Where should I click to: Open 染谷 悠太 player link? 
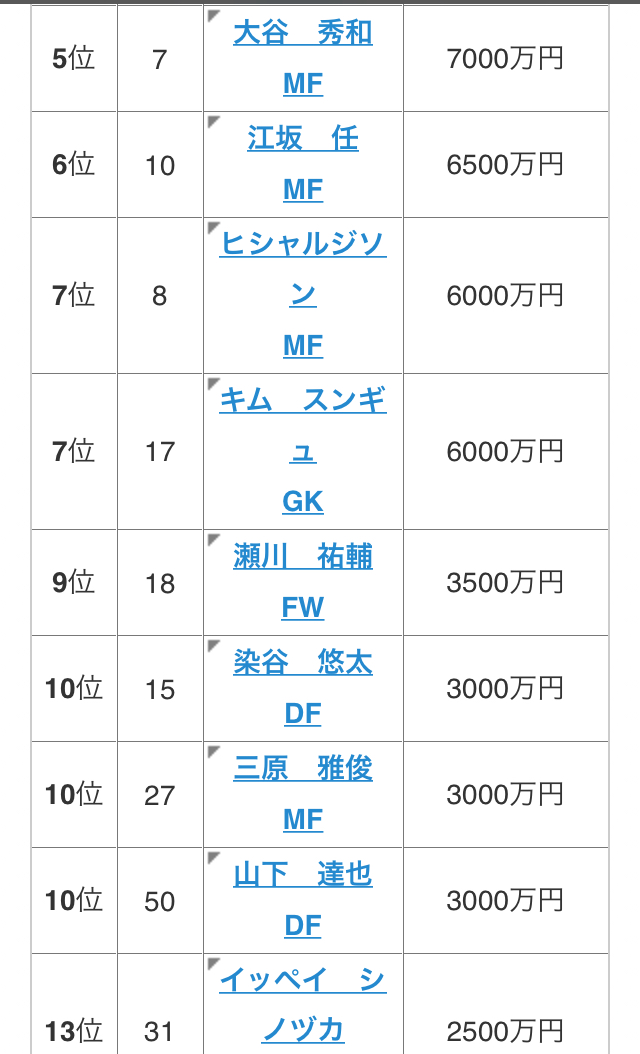[303, 662]
